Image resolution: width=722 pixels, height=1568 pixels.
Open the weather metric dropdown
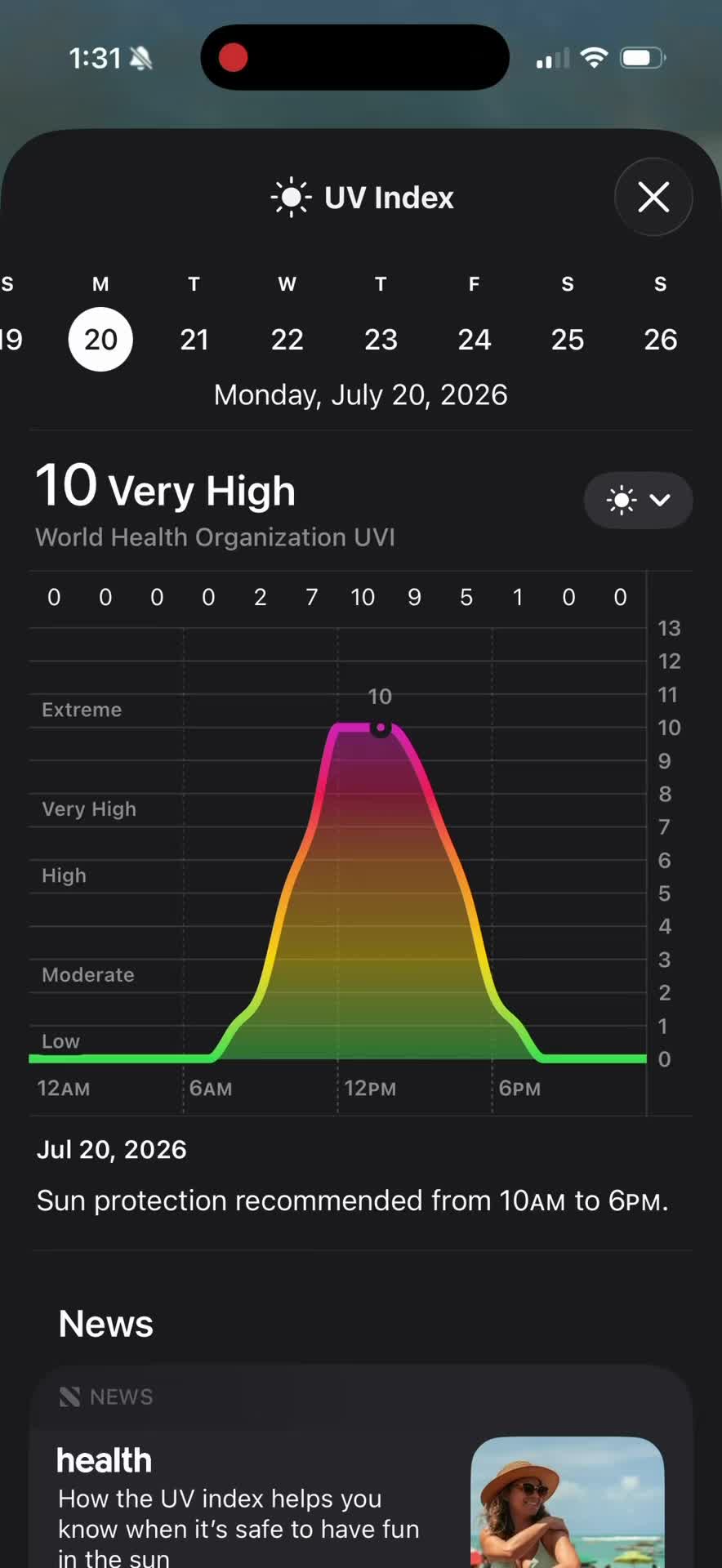(x=638, y=500)
